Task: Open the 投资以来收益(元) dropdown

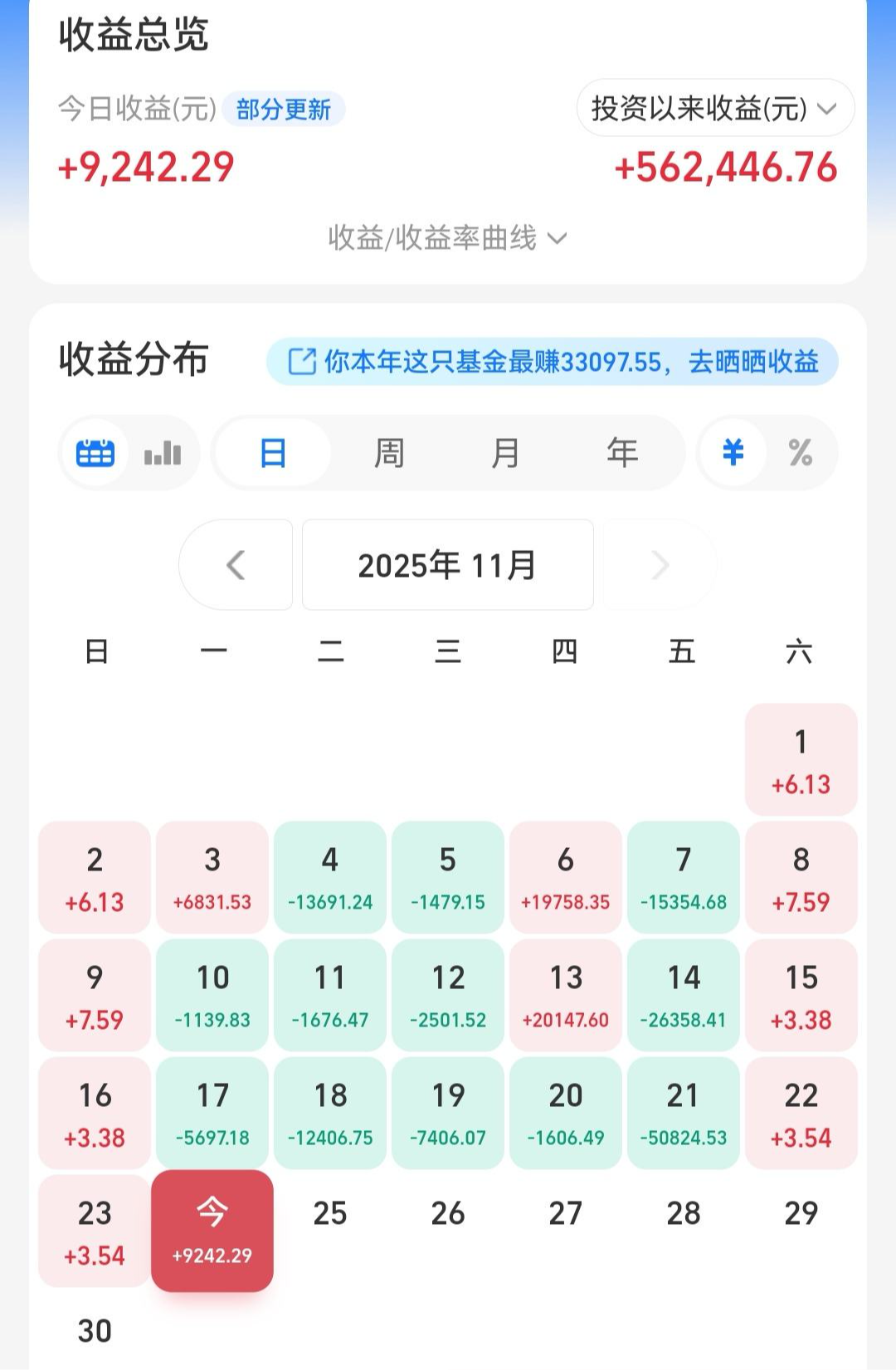Action: tap(715, 106)
